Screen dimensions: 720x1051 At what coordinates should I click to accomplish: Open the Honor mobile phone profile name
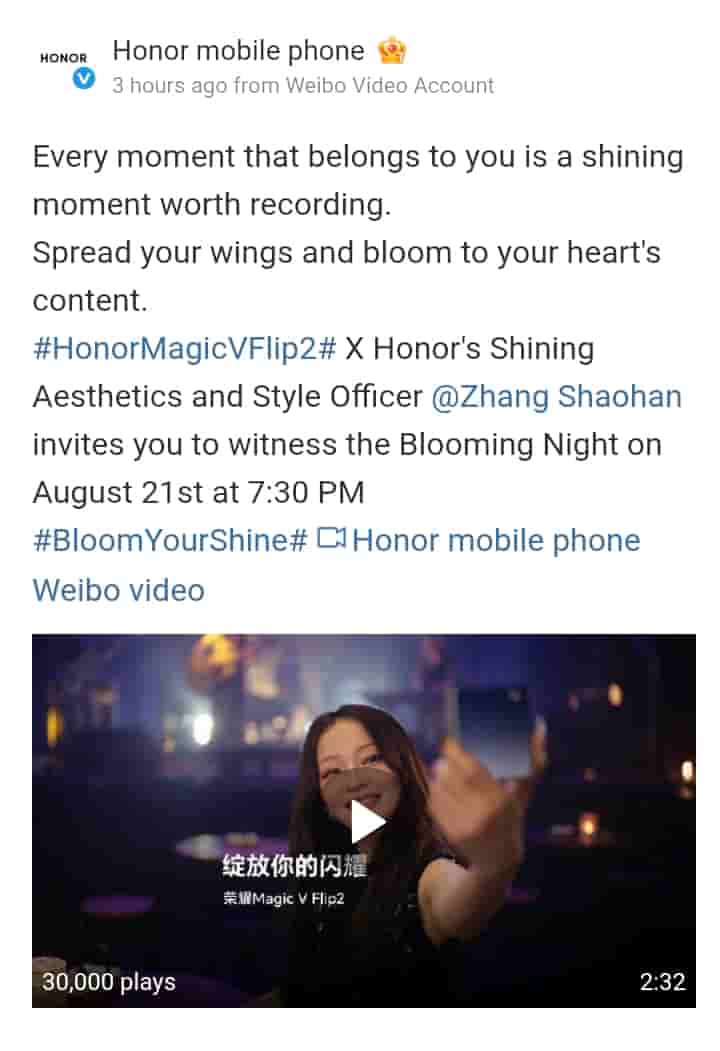(238, 50)
